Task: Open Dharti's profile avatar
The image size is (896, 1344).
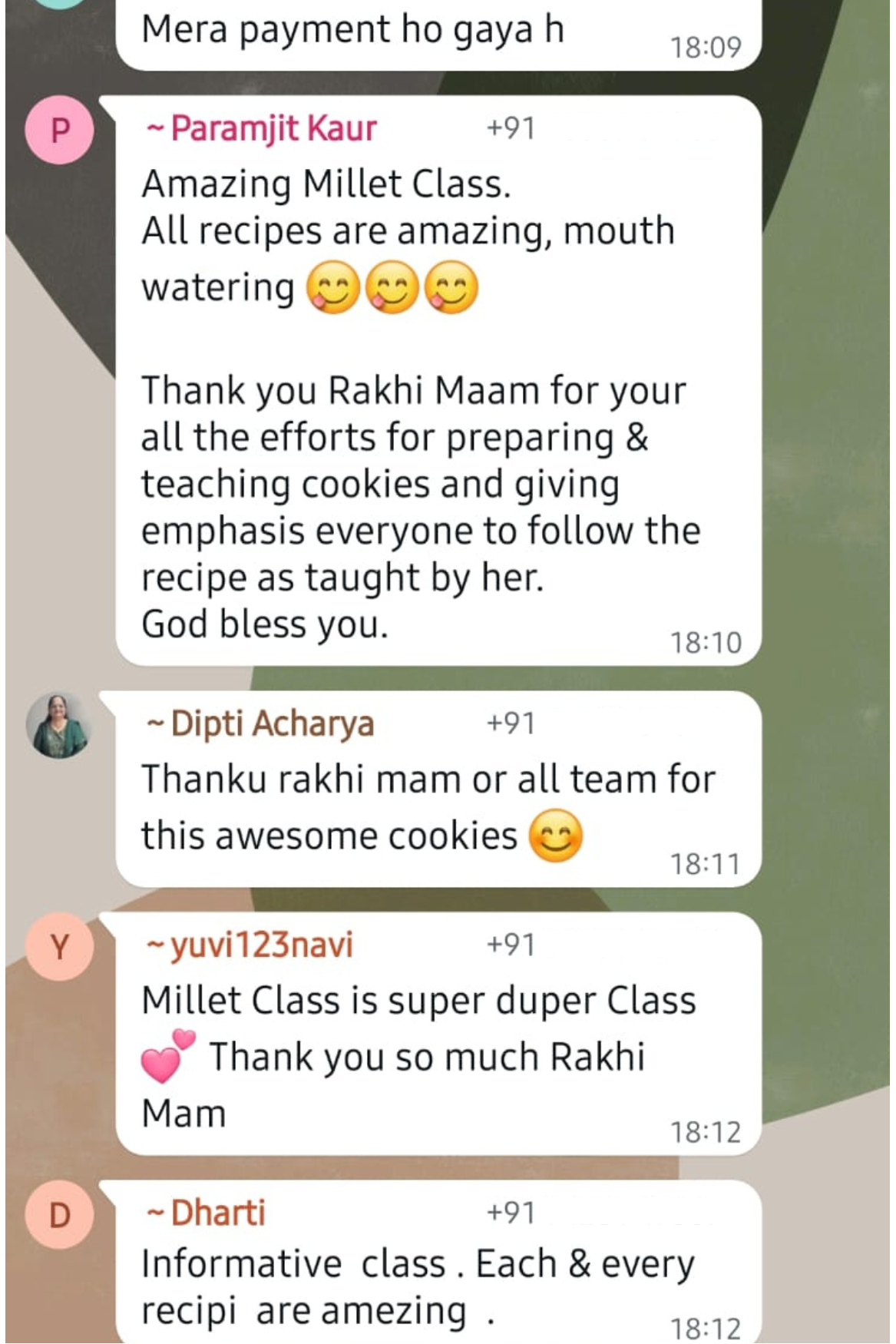Action: 59,1214
